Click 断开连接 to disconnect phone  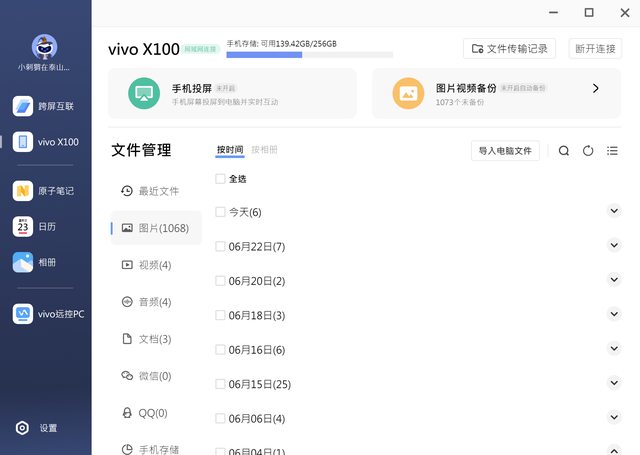click(596, 48)
